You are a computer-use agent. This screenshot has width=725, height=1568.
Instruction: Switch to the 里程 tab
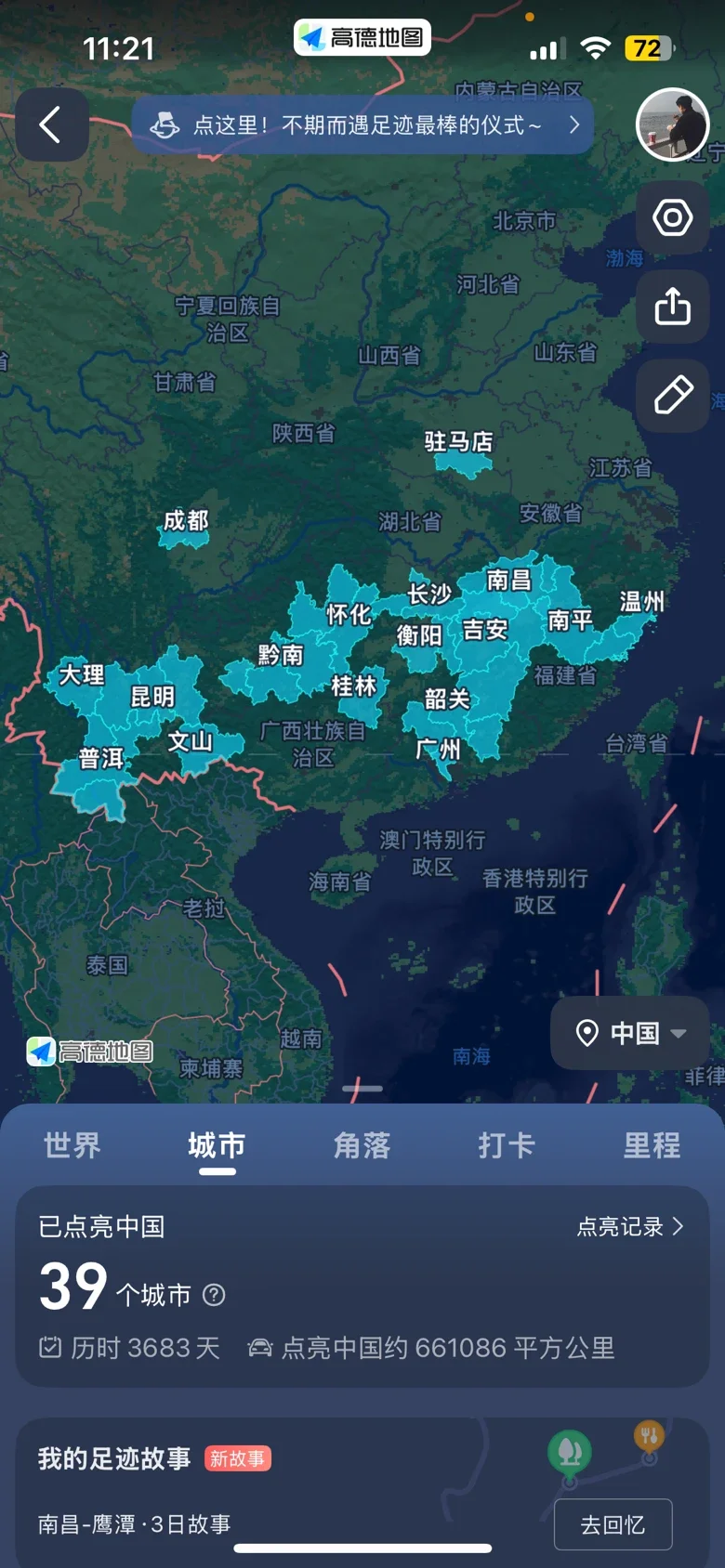click(652, 1145)
